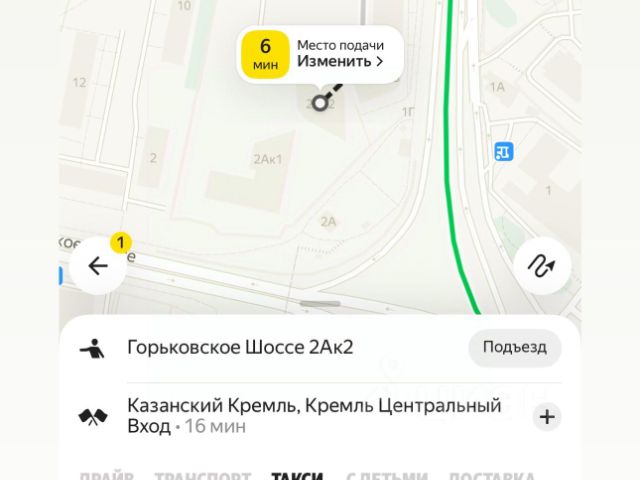This screenshot has width=640, height=480.
Task: Open the route overview button
Action: pyautogui.click(x=542, y=266)
